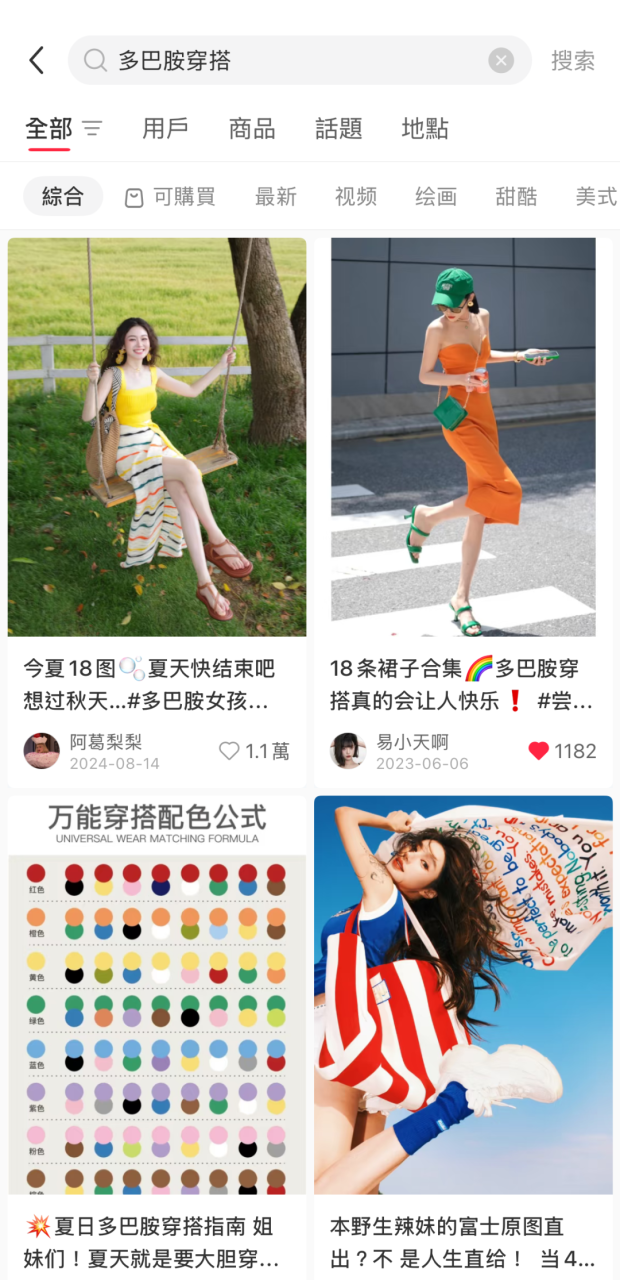Select the 最新 filter chip

click(276, 197)
